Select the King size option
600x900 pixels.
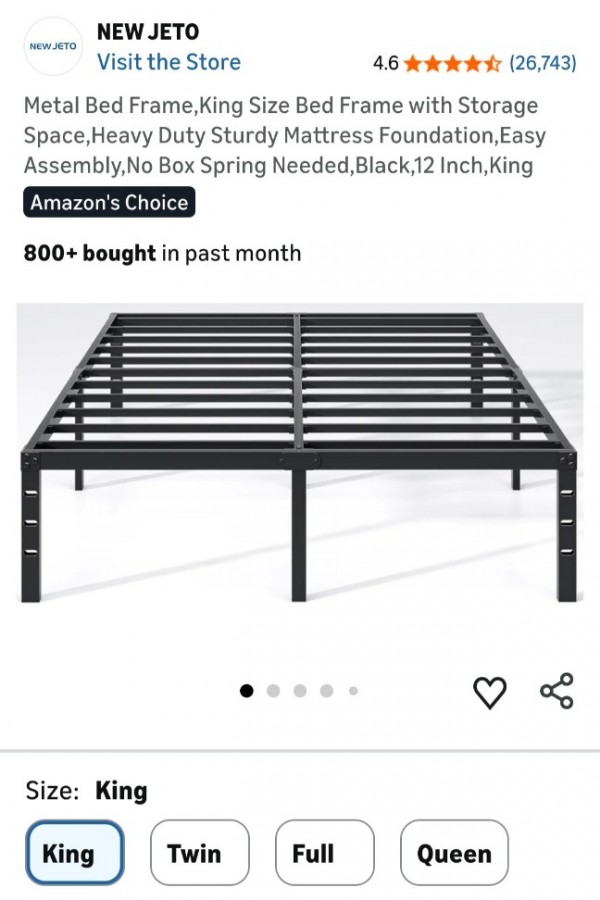click(x=75, y=853)
